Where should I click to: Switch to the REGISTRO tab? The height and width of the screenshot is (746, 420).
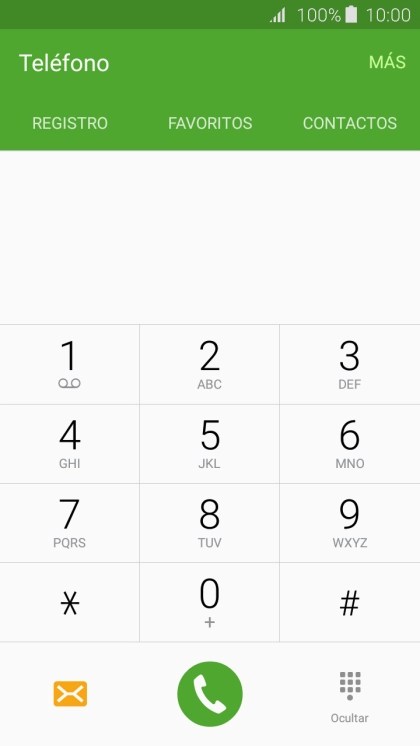click(70, 123)
